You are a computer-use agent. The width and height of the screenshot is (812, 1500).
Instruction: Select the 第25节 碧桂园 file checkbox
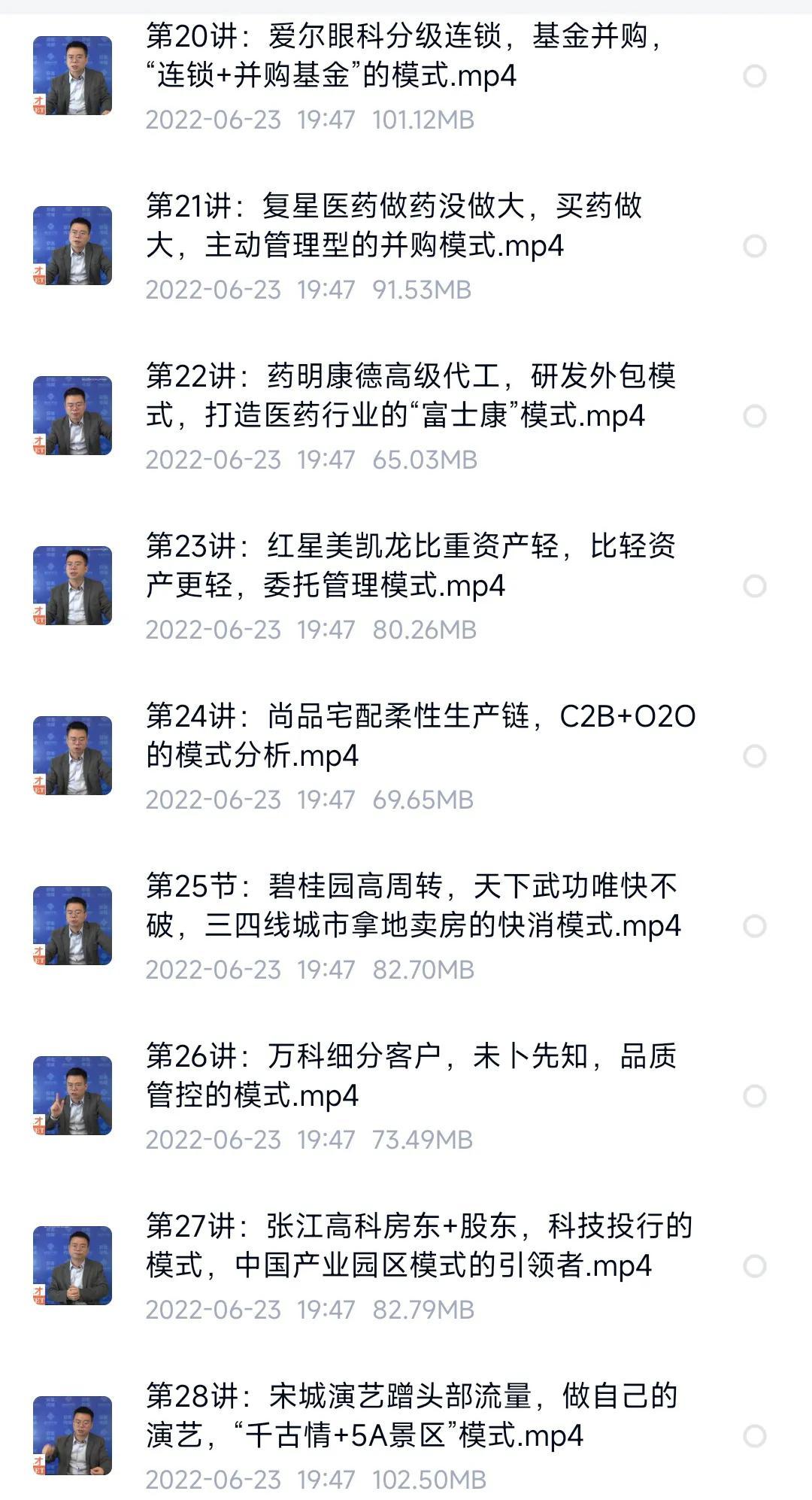pos(754,926)
